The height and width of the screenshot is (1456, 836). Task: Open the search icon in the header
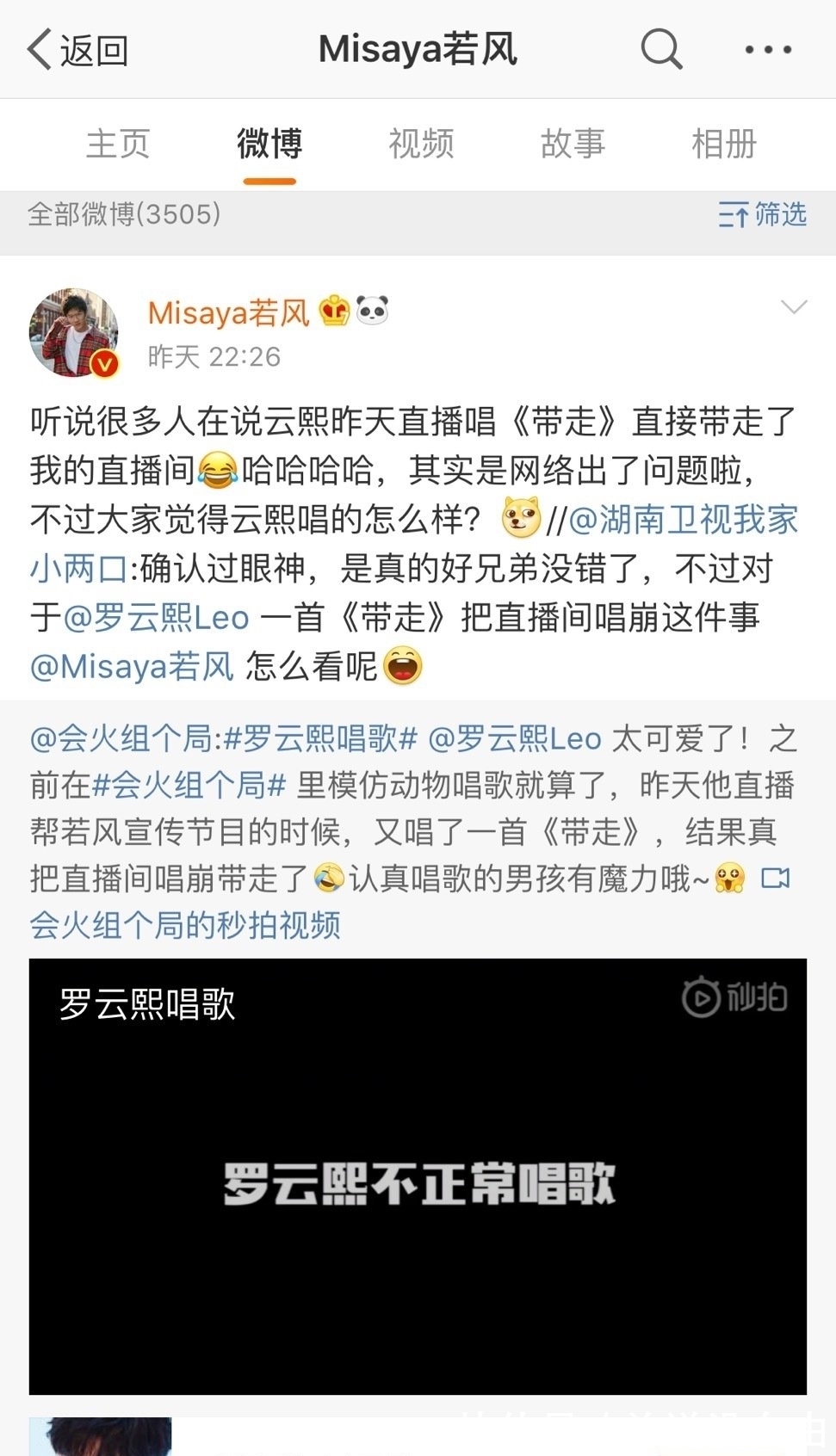point(660,49)
